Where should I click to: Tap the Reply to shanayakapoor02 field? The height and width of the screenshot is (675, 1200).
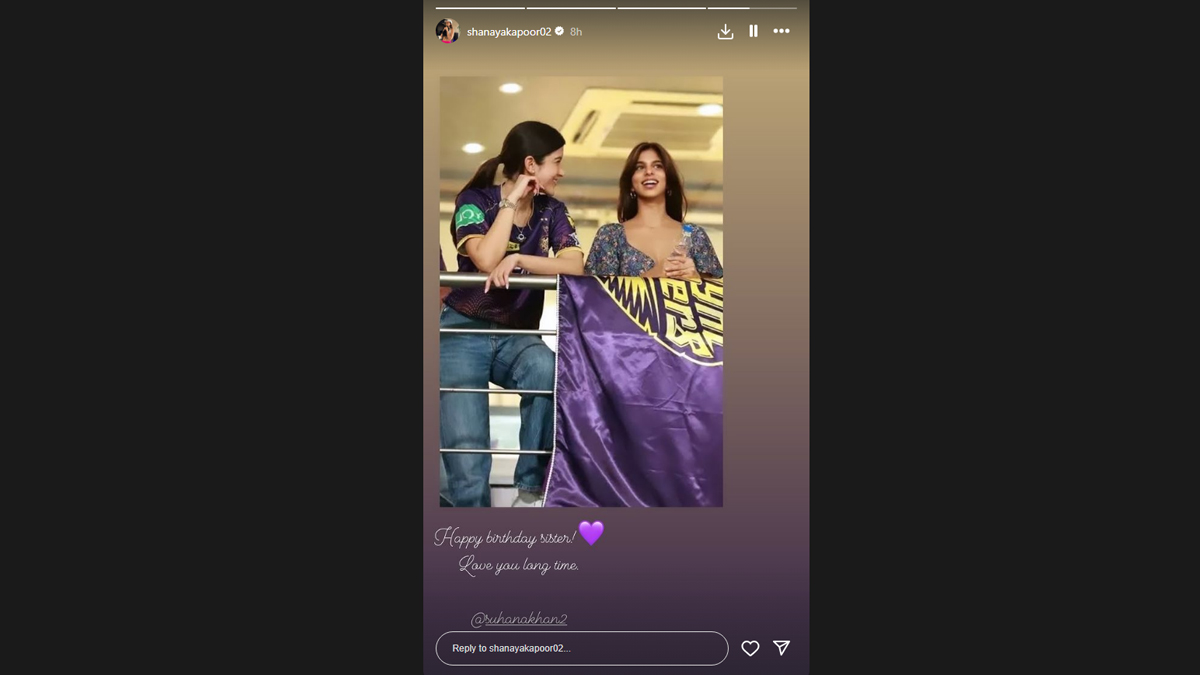click(581, 648)
